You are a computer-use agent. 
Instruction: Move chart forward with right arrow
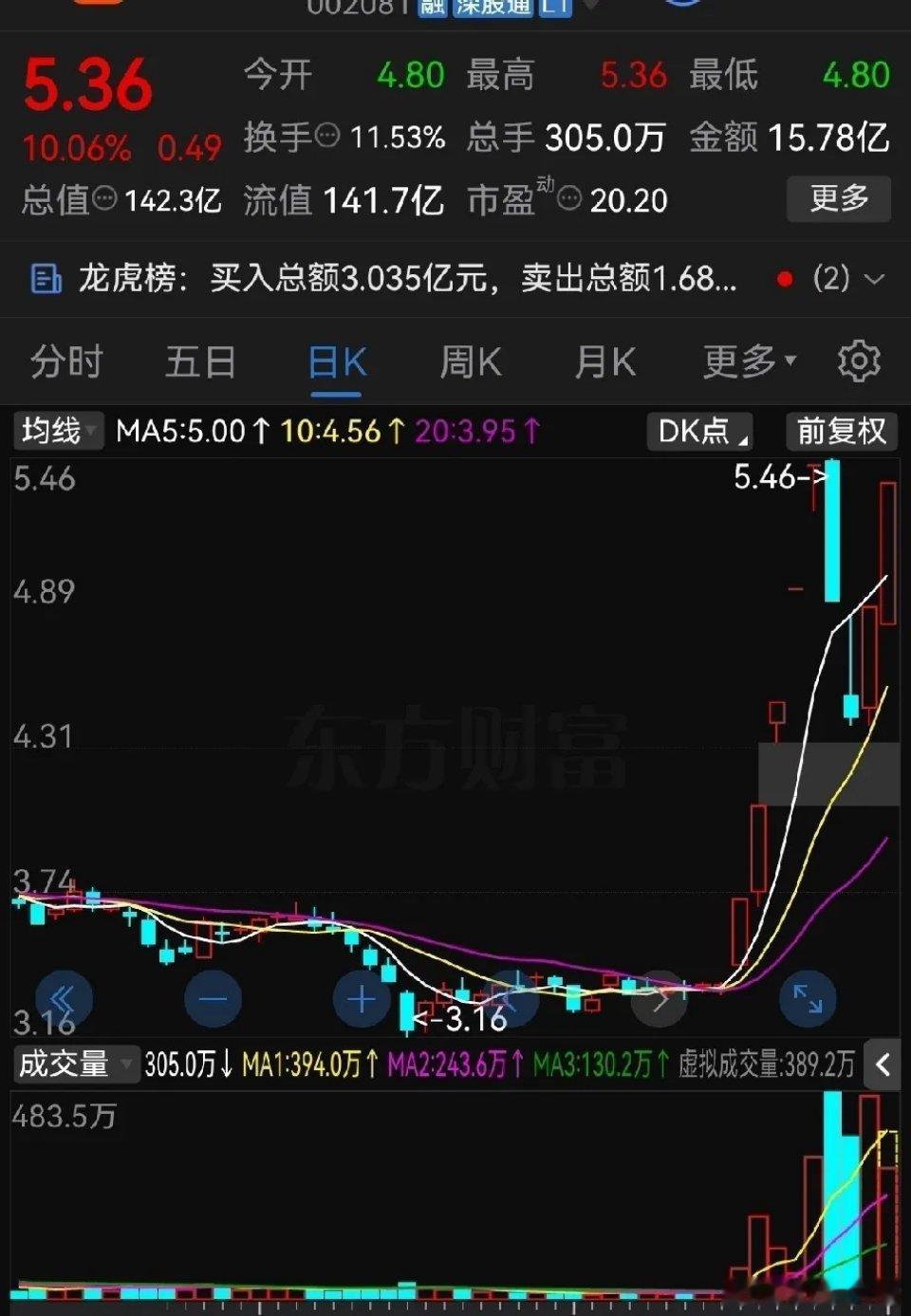[x=660, y=999]
